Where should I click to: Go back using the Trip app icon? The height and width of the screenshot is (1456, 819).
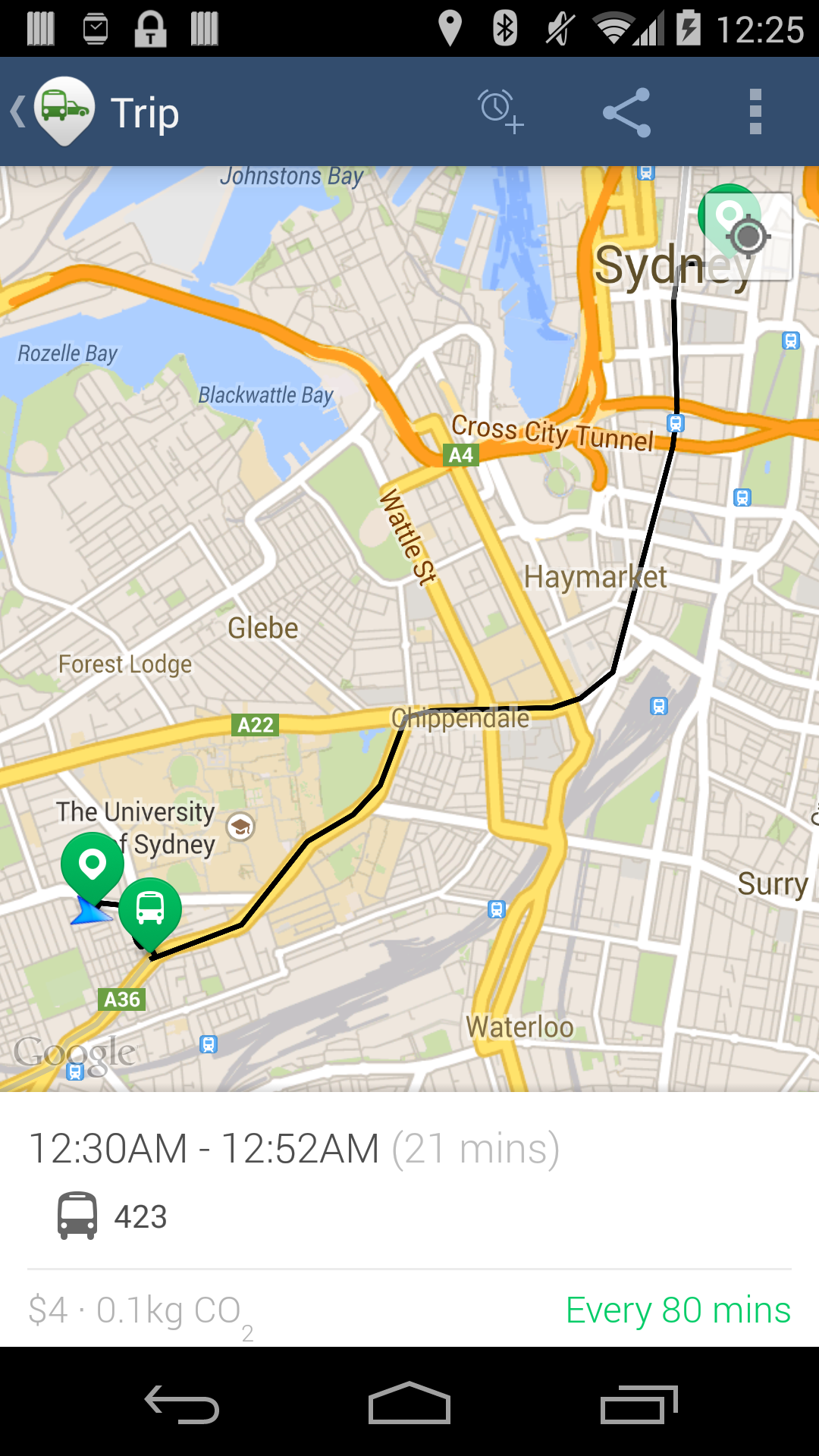(x=53, y=111)
